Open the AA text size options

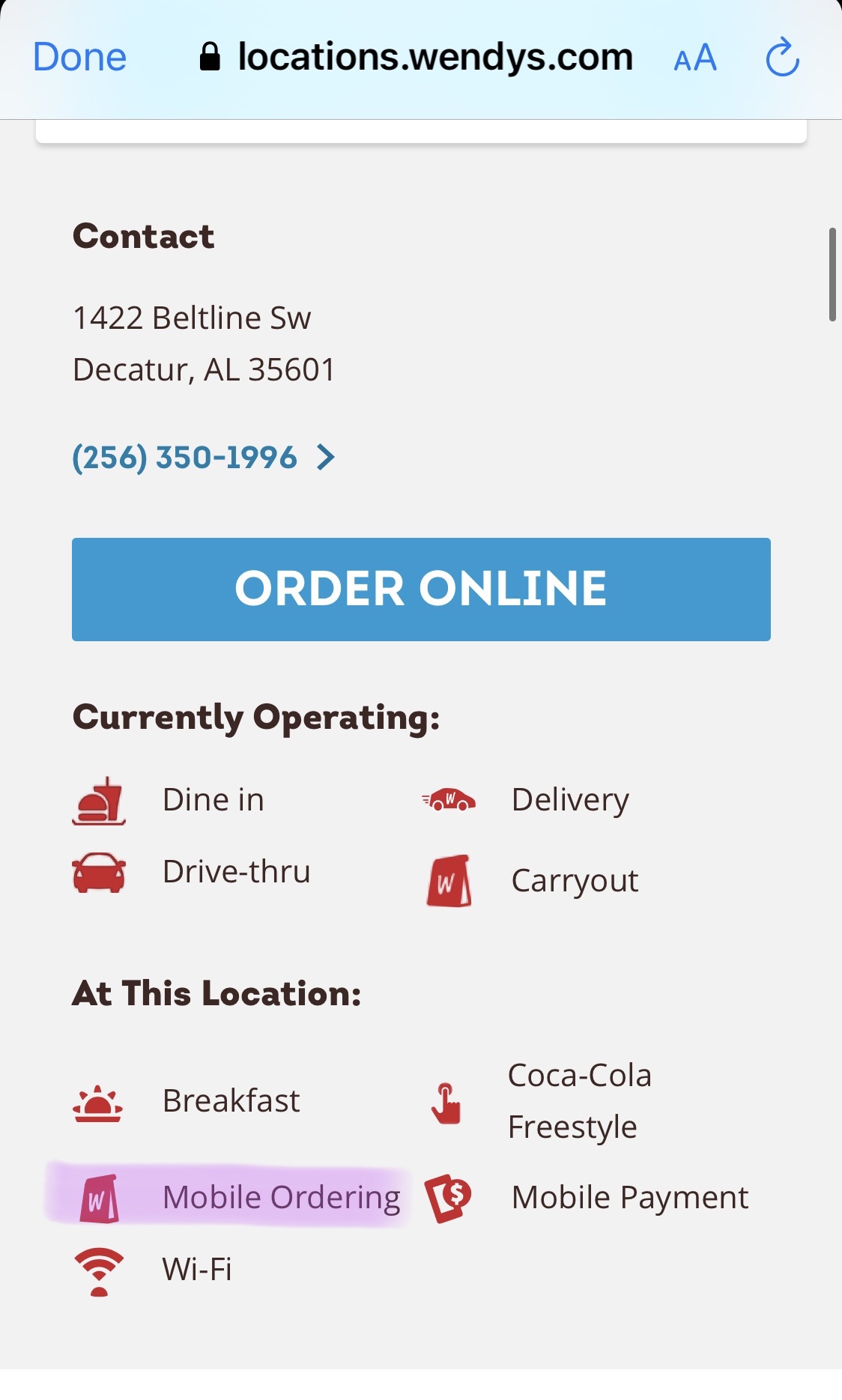[695, 58]
